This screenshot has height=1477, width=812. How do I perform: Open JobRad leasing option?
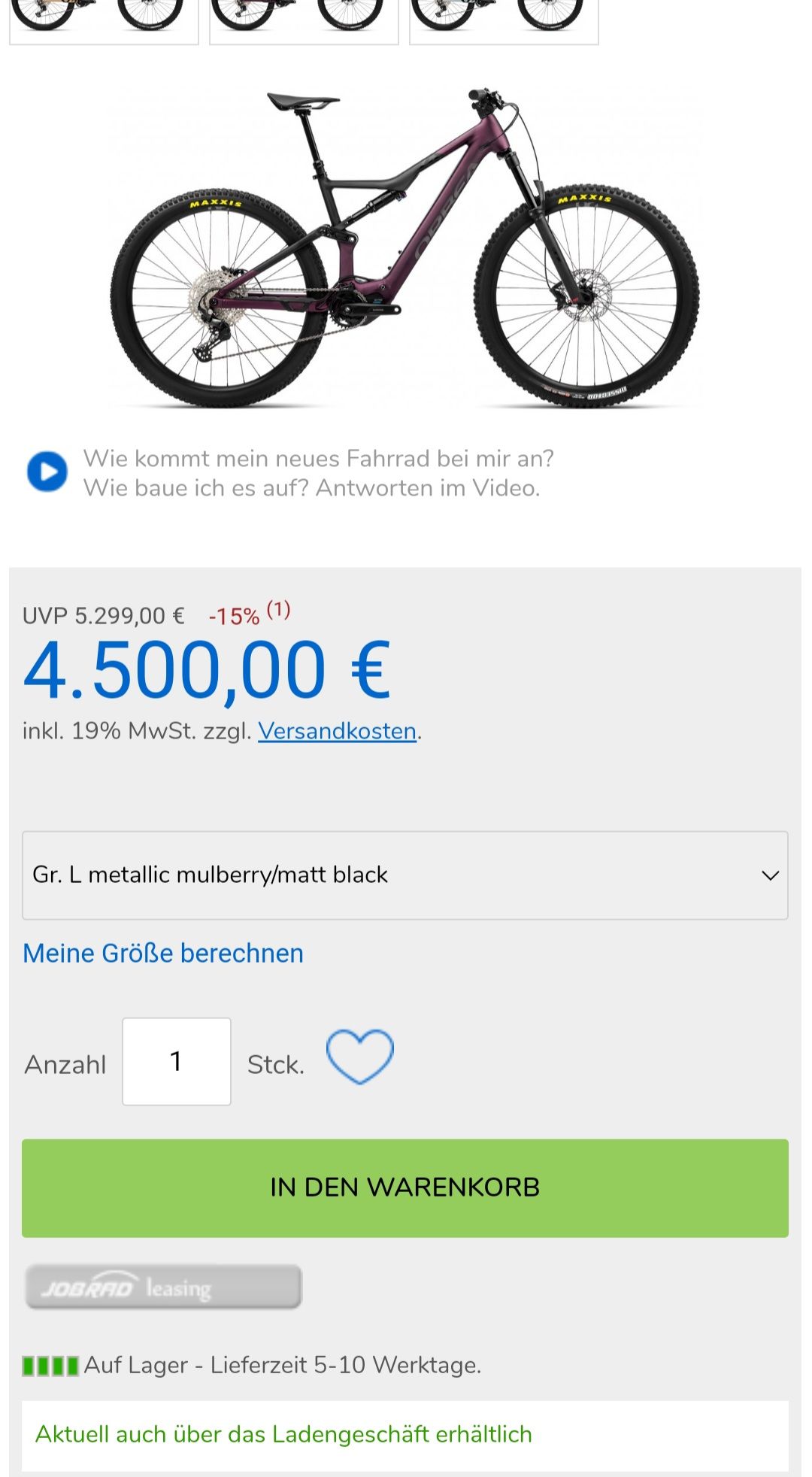point(163,1287)
